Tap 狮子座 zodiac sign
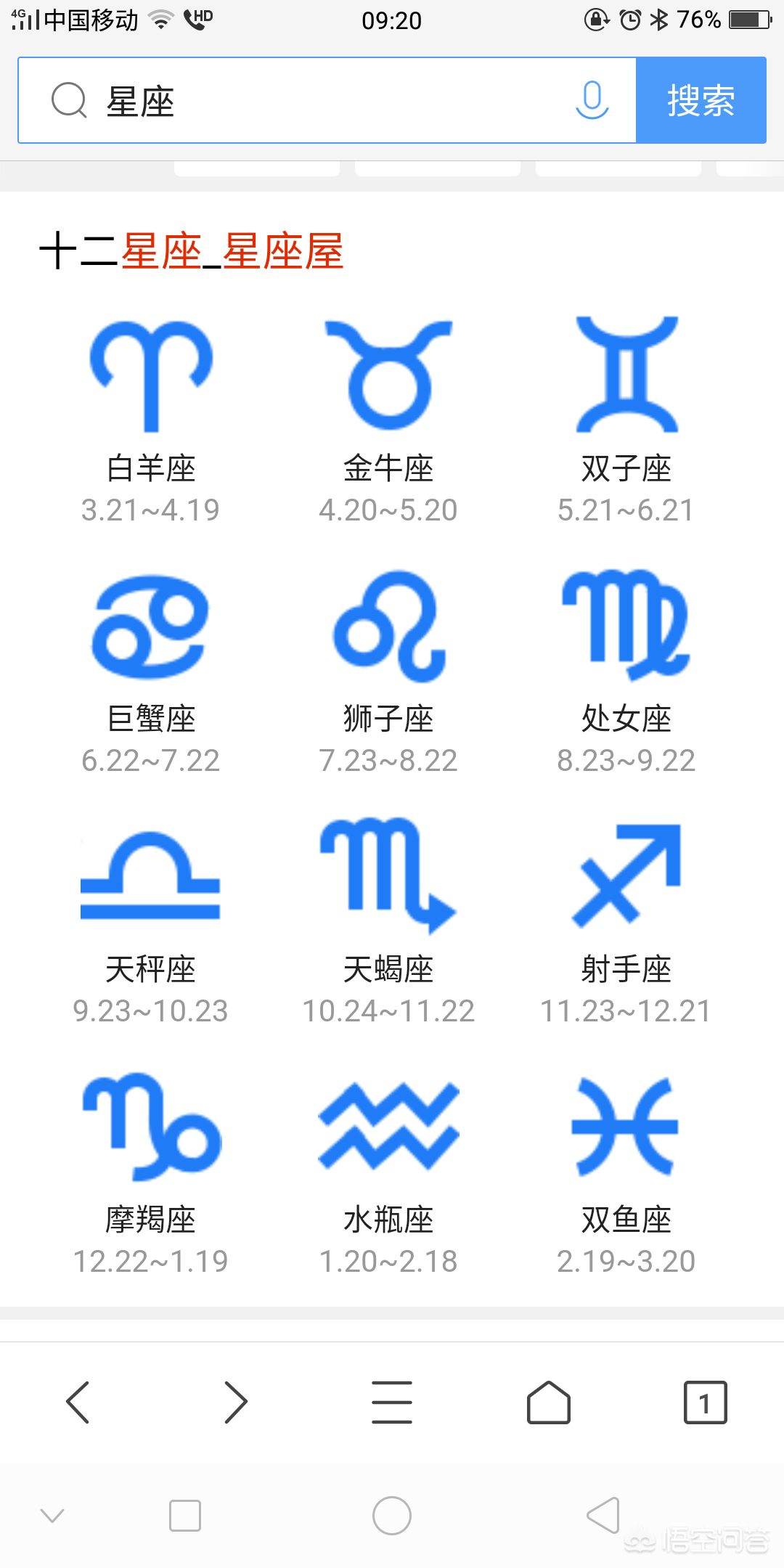The height and width of the screenshot is (1568, 784). pyautogui.click(x=388, y=669)
